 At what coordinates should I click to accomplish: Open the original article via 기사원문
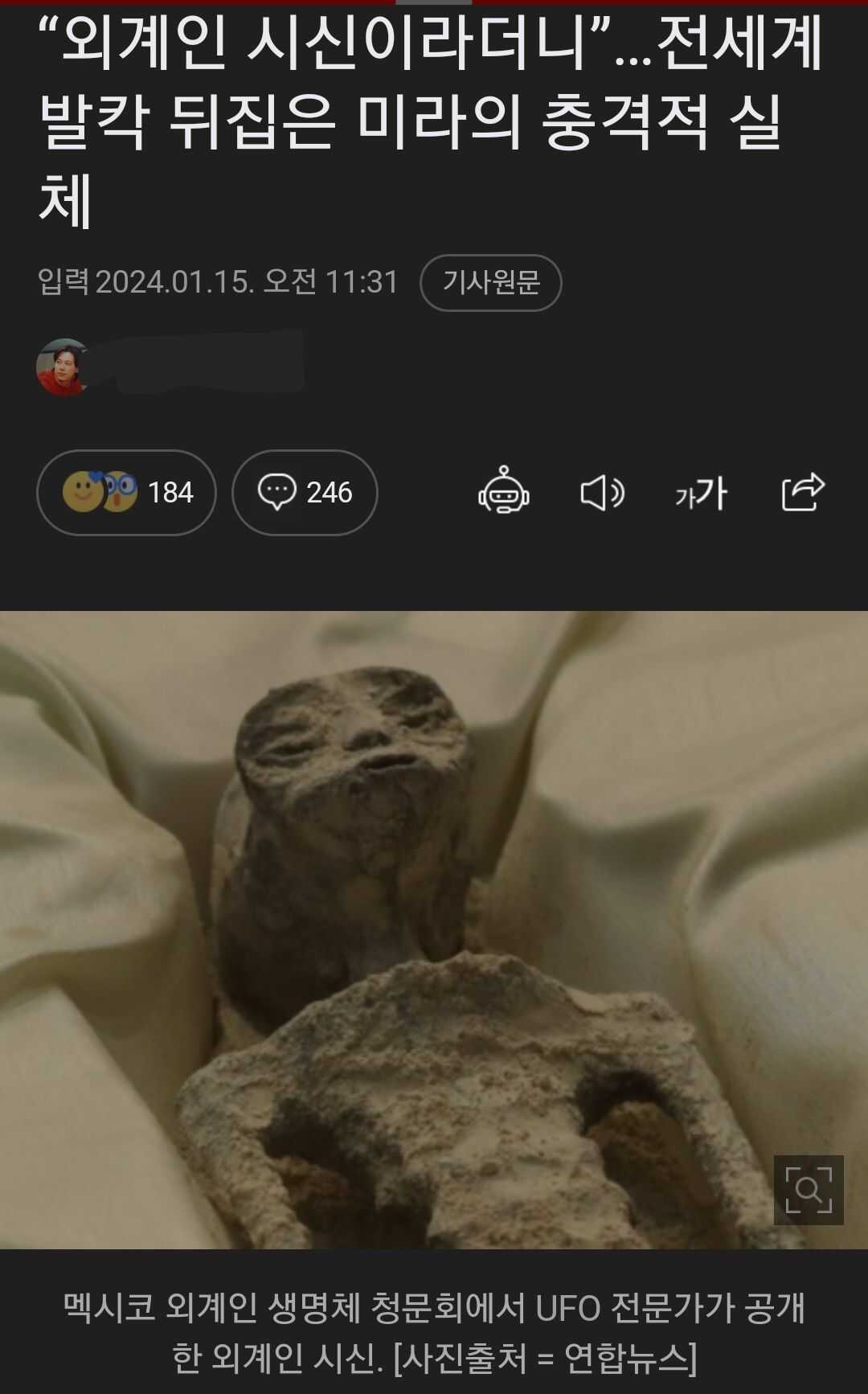click(x=490, y=282)
